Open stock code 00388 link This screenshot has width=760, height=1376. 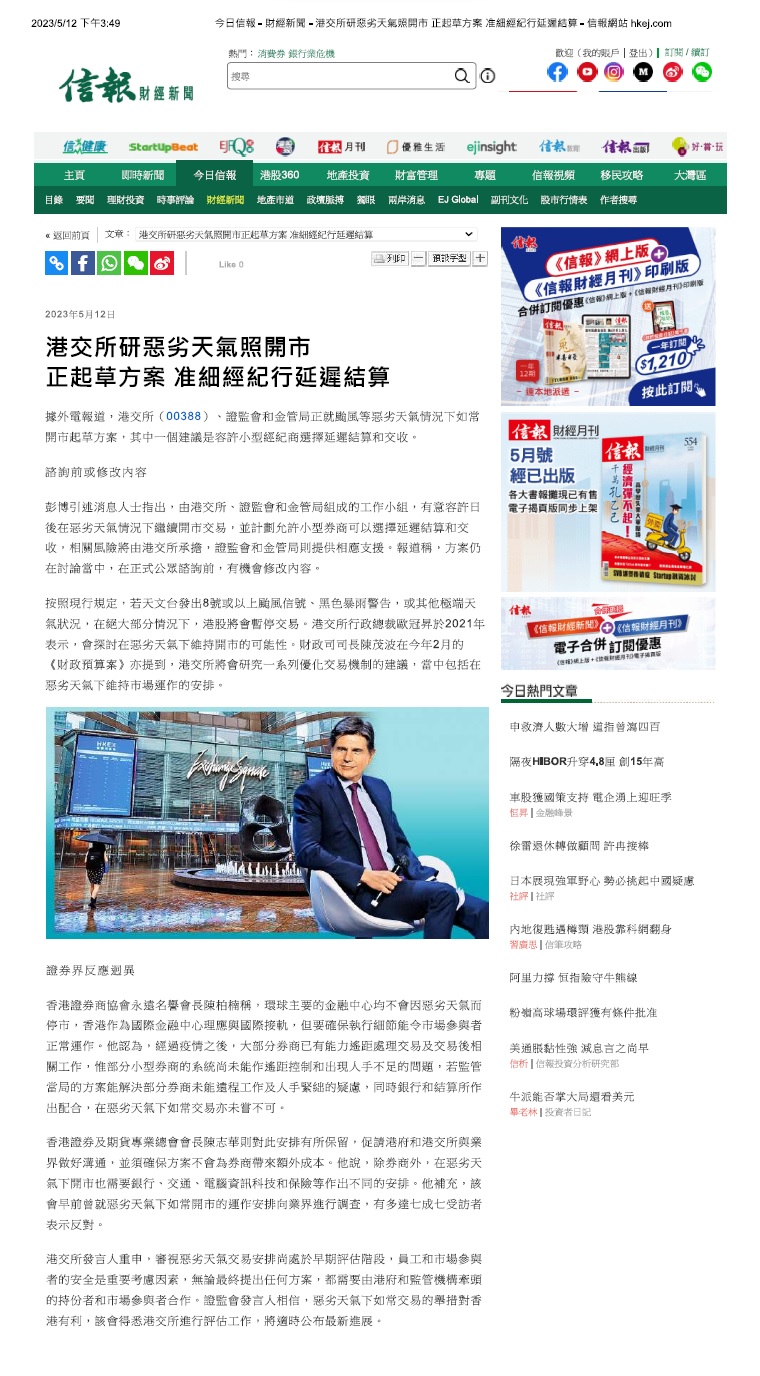point(185,415)
